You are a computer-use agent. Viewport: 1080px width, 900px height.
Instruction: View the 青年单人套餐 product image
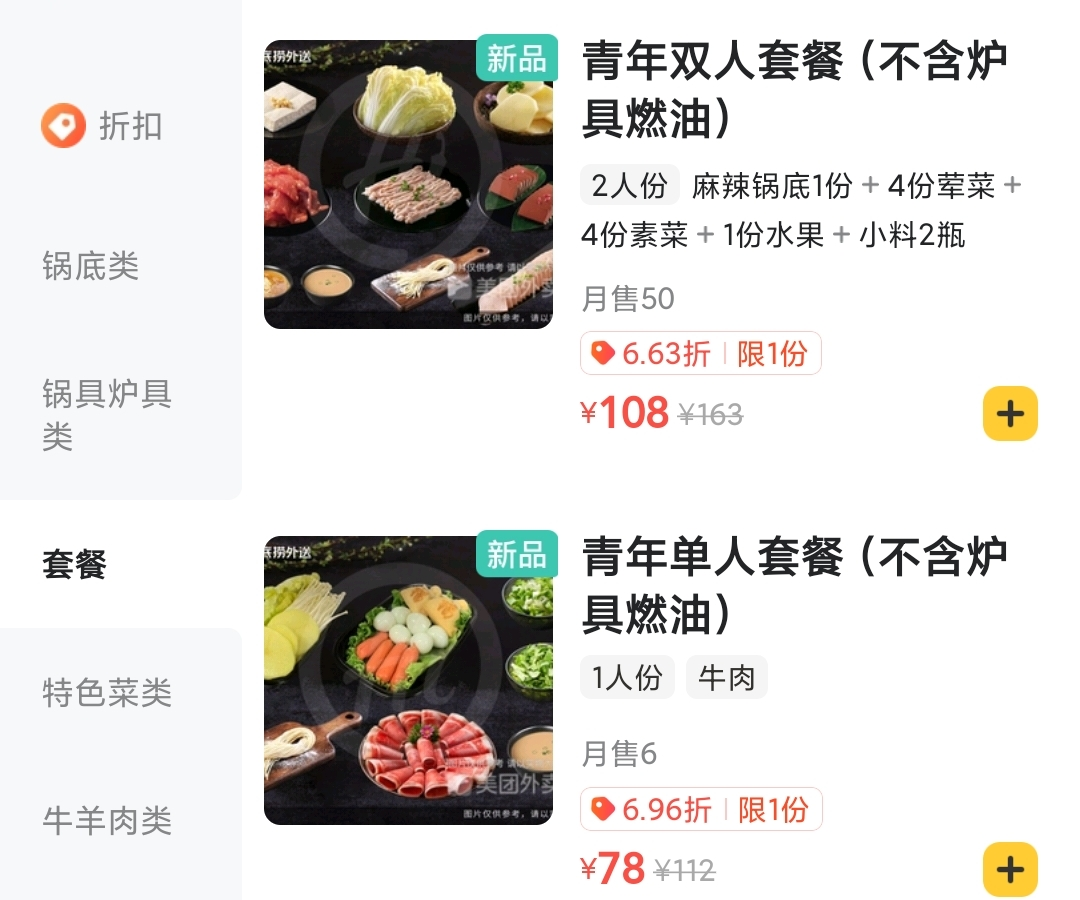tap(408, 681)
